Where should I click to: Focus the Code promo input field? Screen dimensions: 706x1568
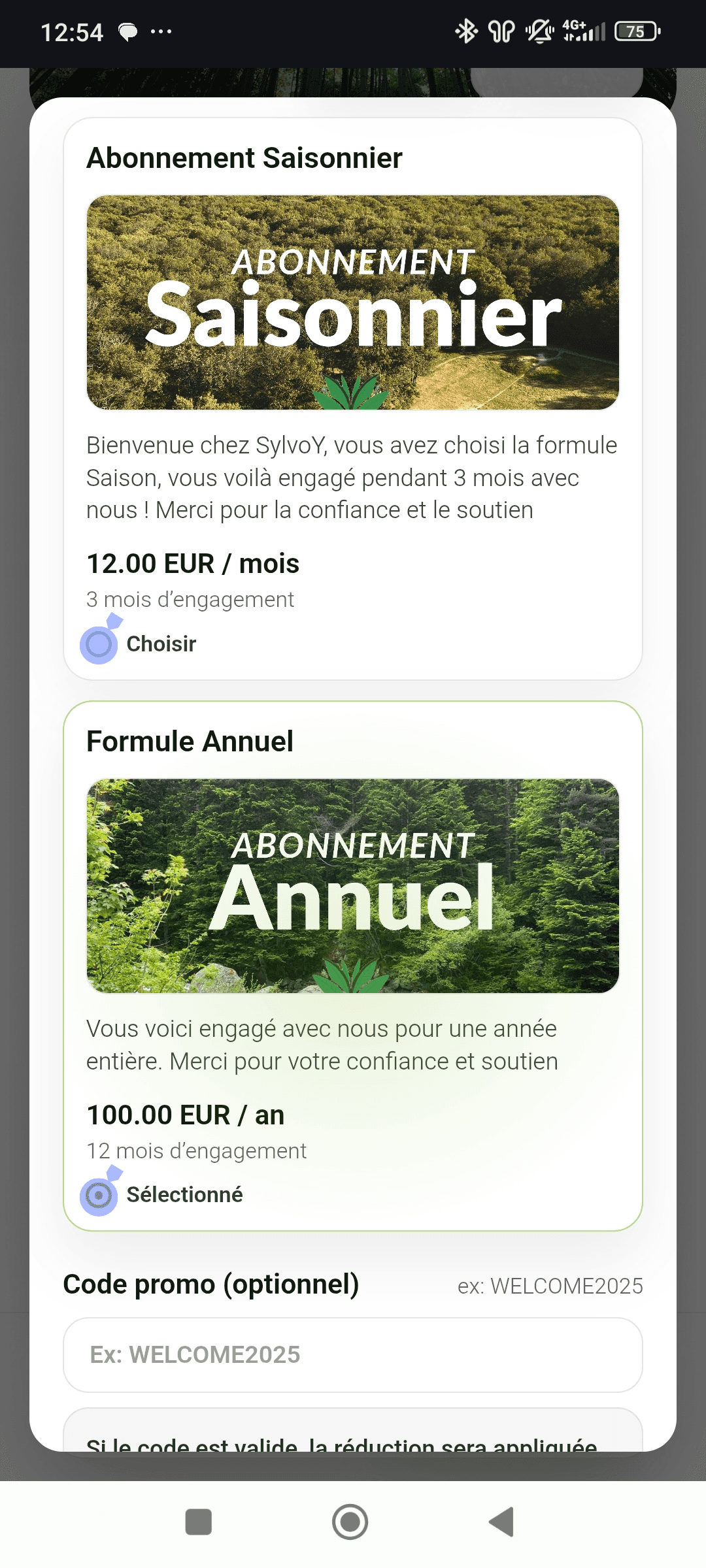tap(353, 1355)
